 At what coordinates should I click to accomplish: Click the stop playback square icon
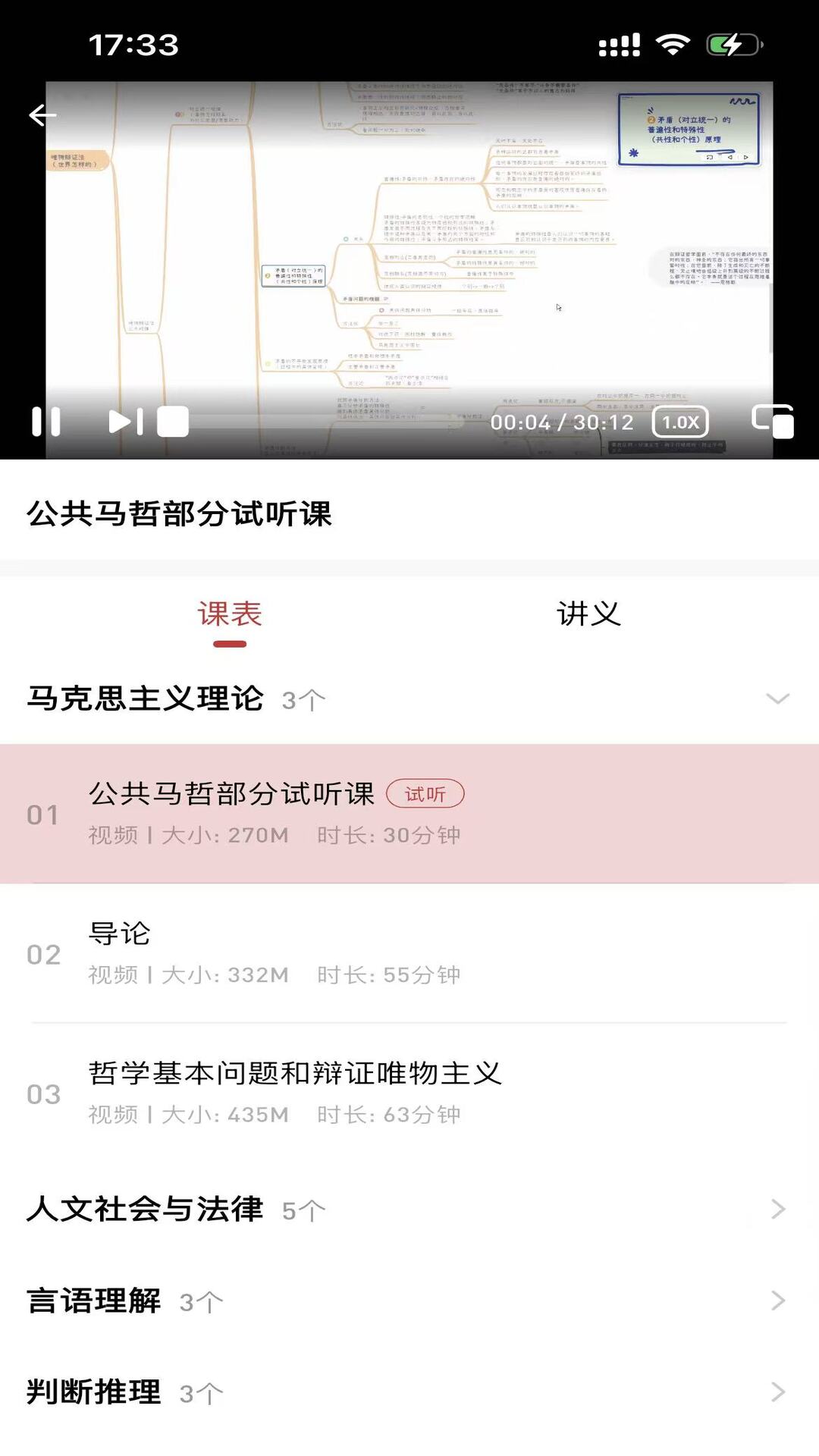(x=173, y=422)
